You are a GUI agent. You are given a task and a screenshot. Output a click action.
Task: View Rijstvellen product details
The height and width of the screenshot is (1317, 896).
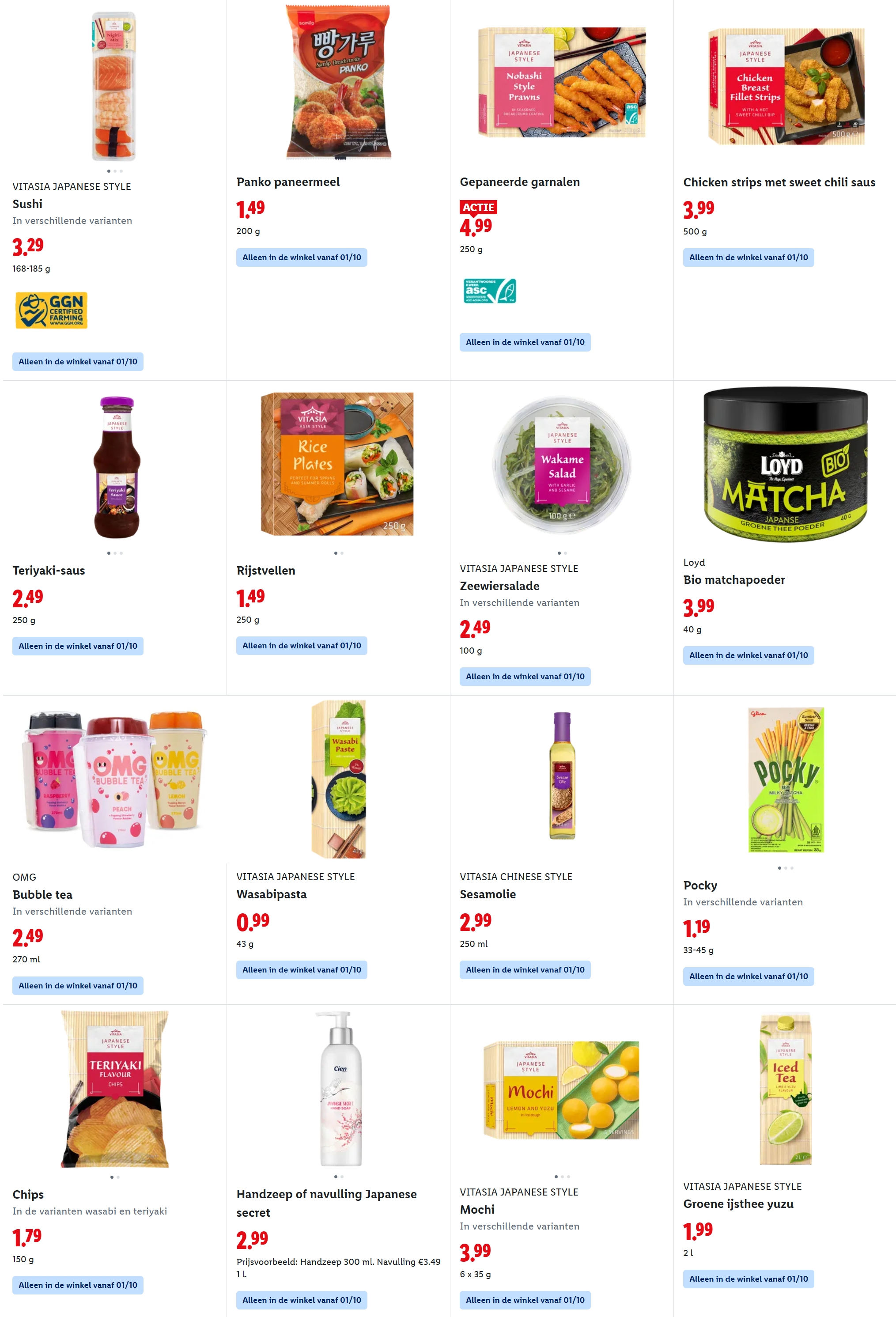tap(266, 570)
